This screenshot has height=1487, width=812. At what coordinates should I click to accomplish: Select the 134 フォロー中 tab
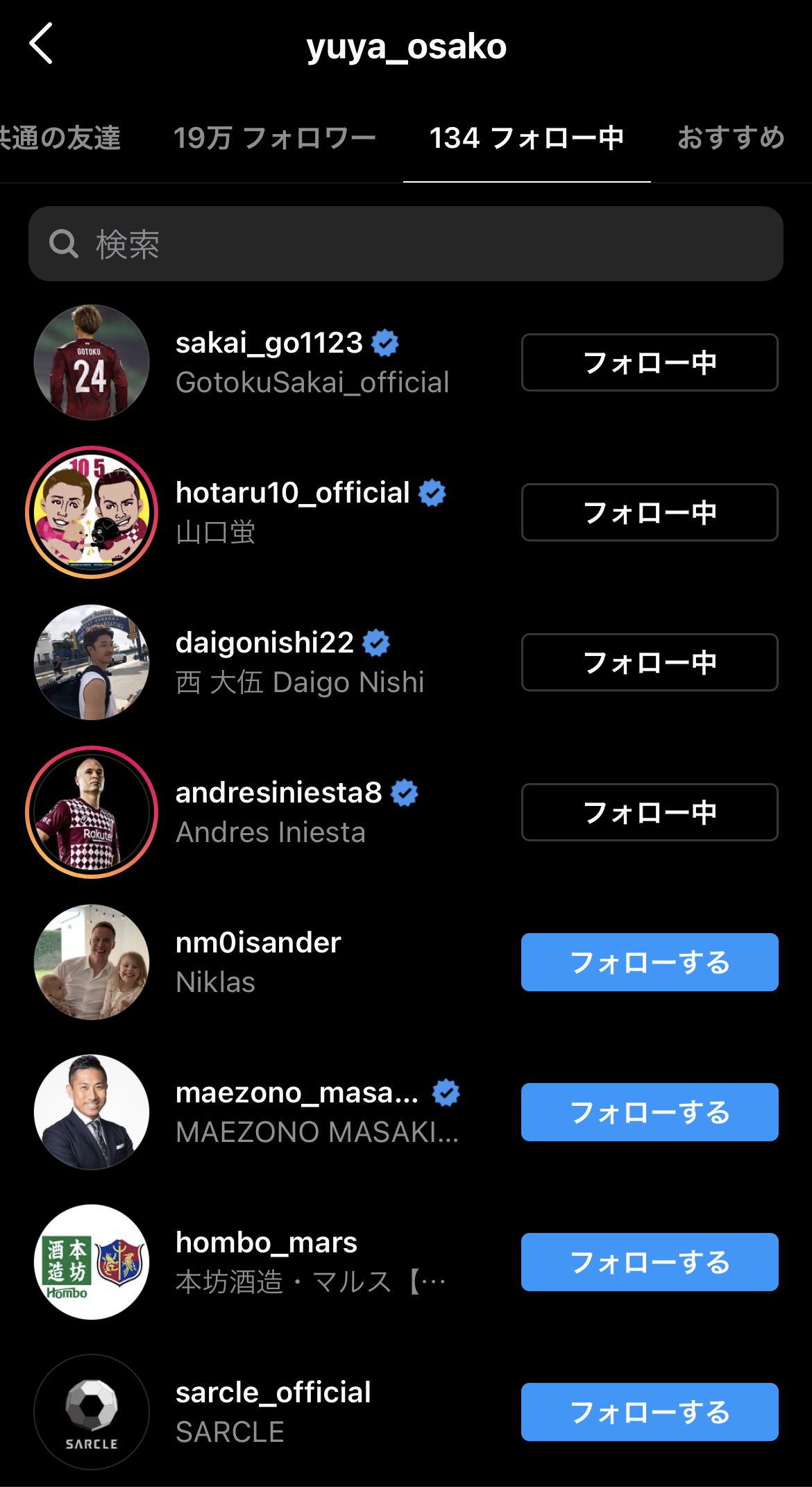coord(526,138)
